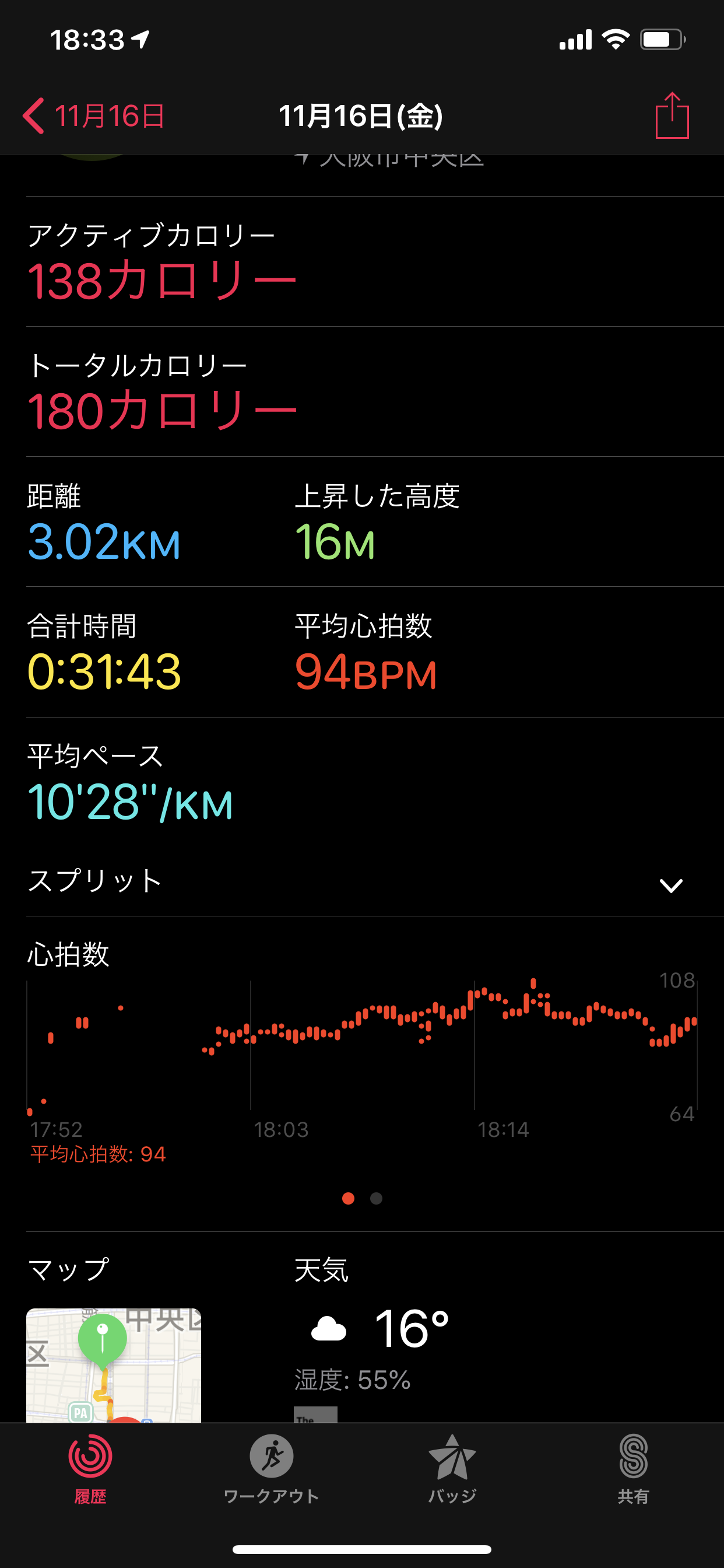The width and height of the screenshot is (724, 1568).
Task: Open the 共有 tab
Action: pos(632,1468)
